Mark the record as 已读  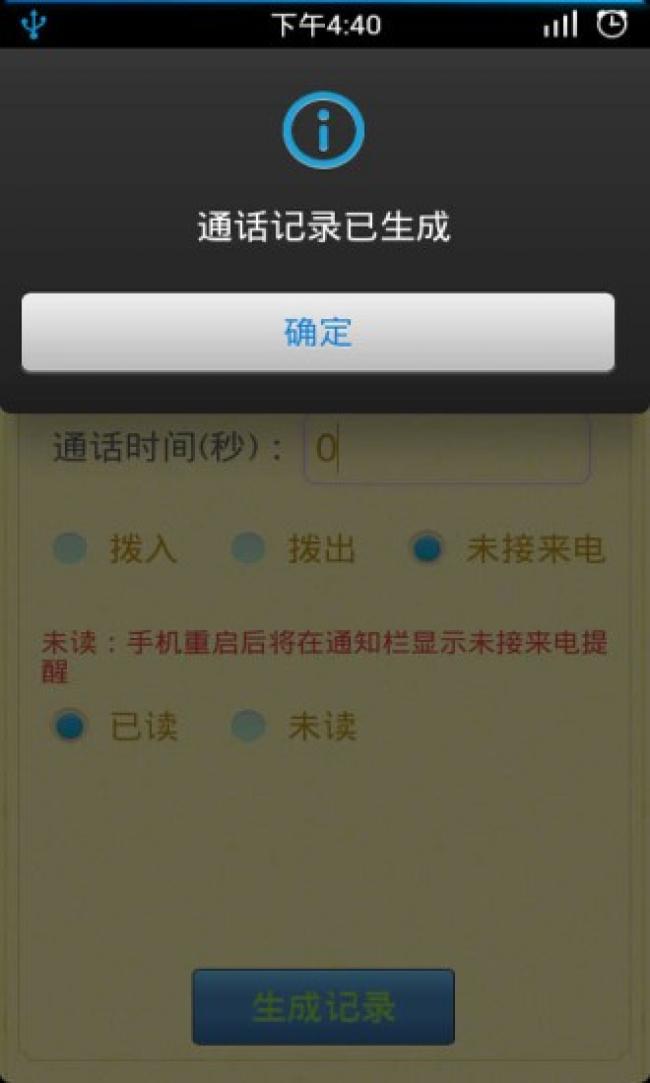(x=70, y=726)
